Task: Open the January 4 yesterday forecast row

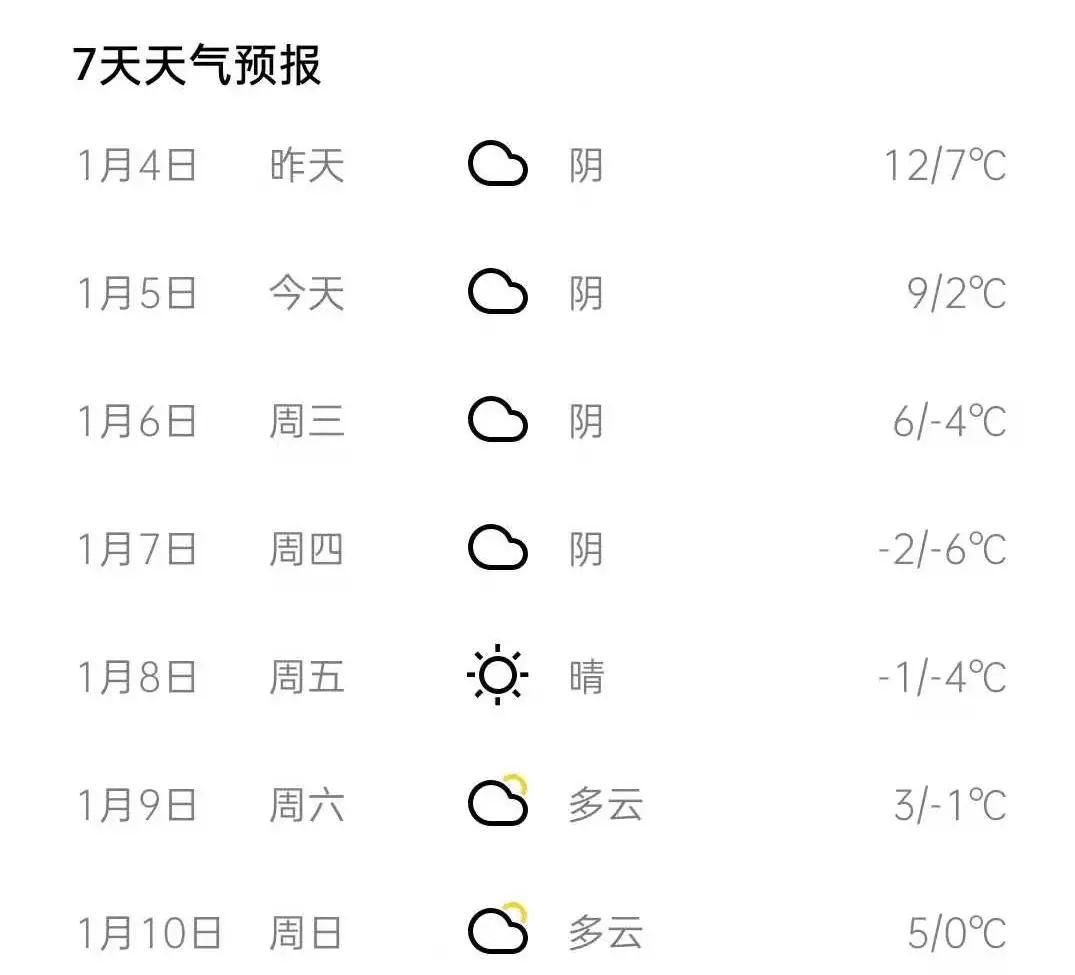Action: click(x=540, y=165)
